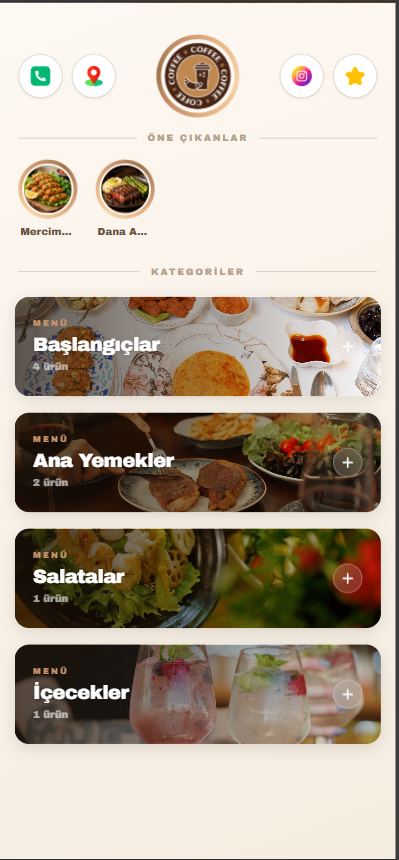The width and height of the screenshot is (399, 860).
Task: Open the İçecekler category card
Action: point(198,694)
